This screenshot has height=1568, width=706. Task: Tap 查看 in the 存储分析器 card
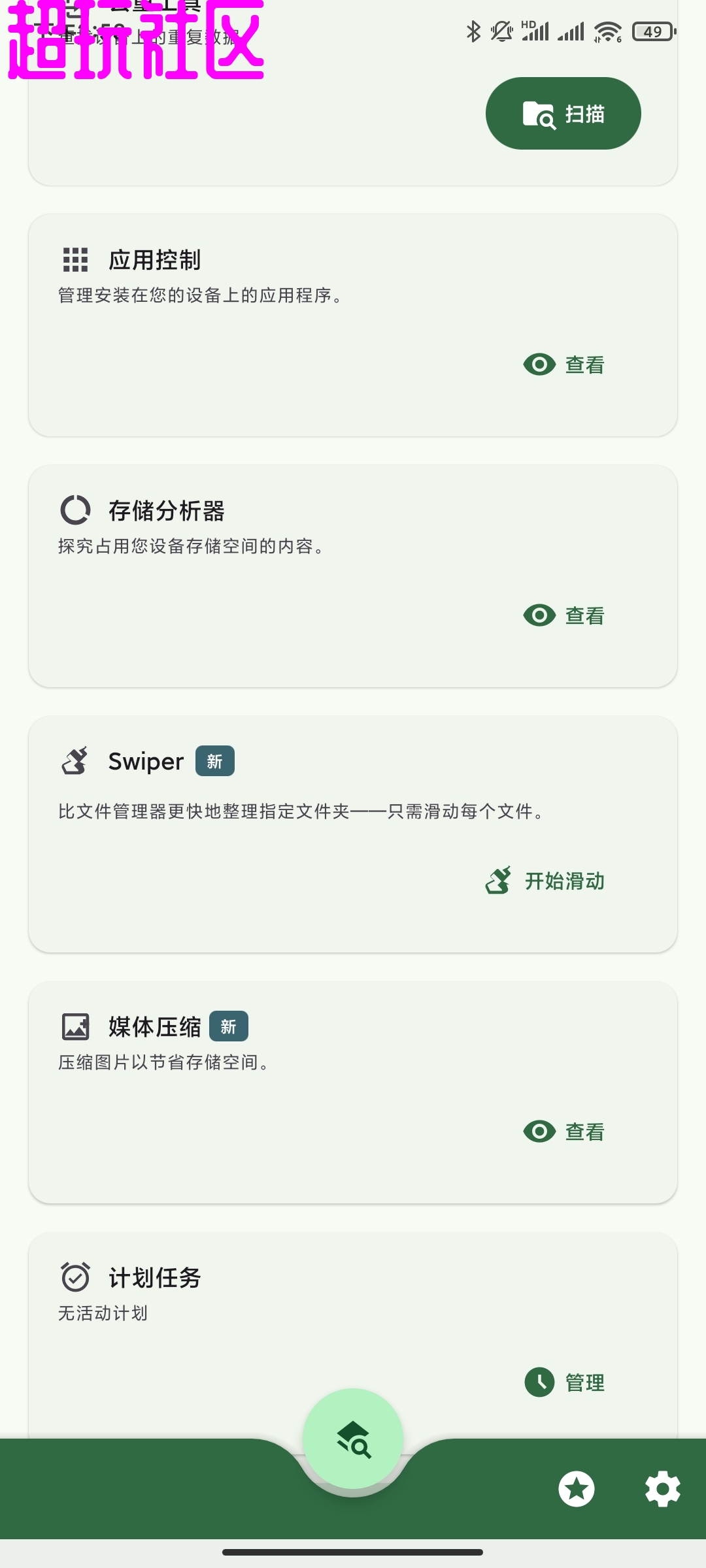coord(564,615)
